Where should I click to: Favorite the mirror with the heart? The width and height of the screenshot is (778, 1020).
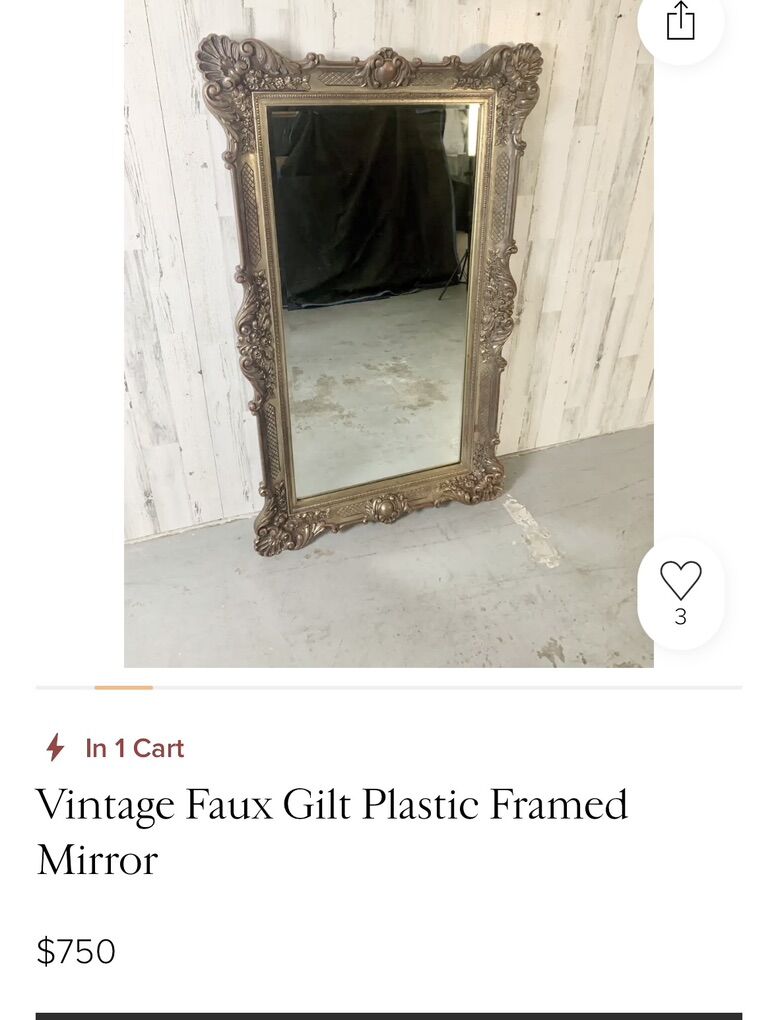(680, 582)
